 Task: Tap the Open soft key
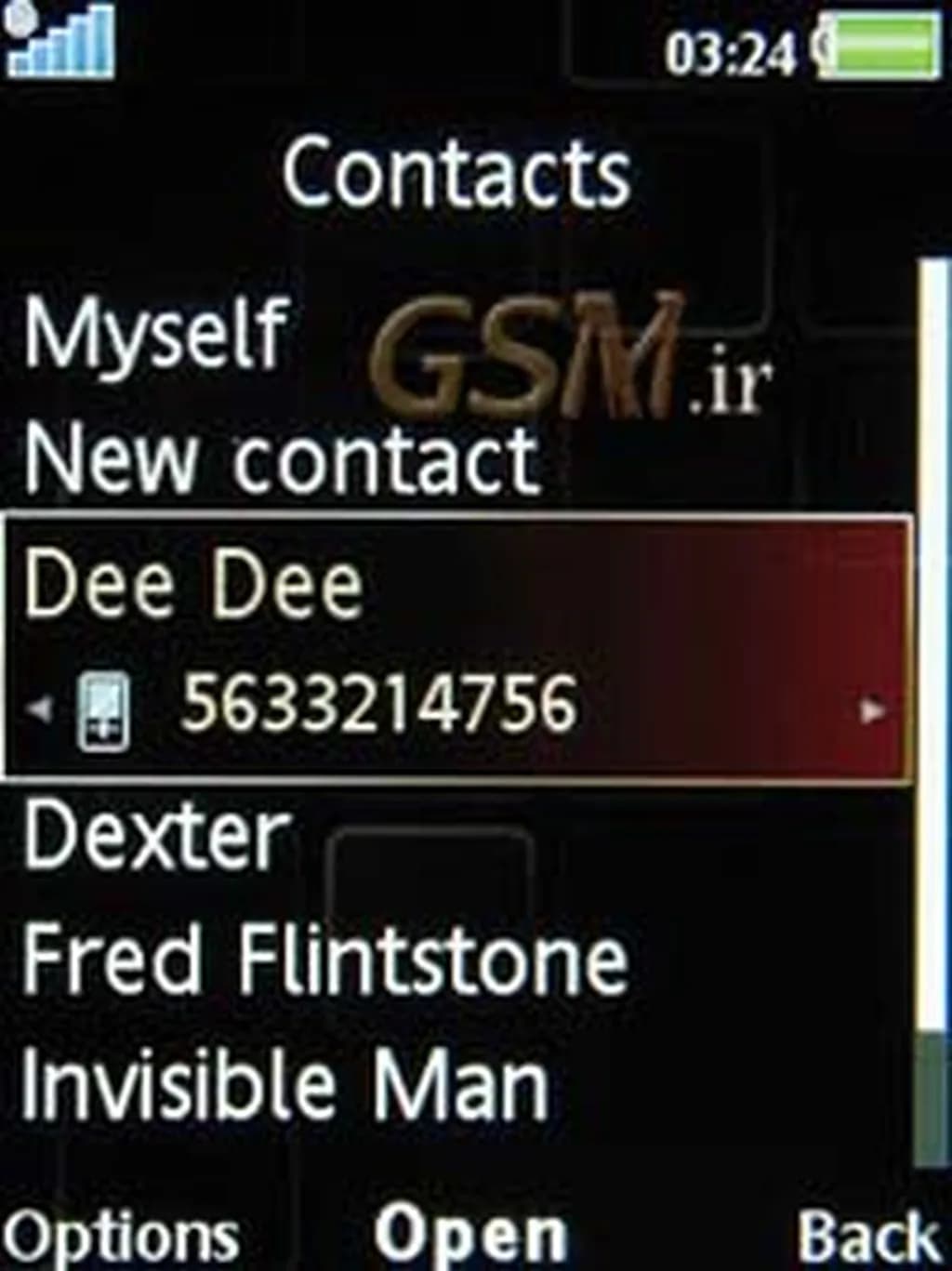(470, 1235)
